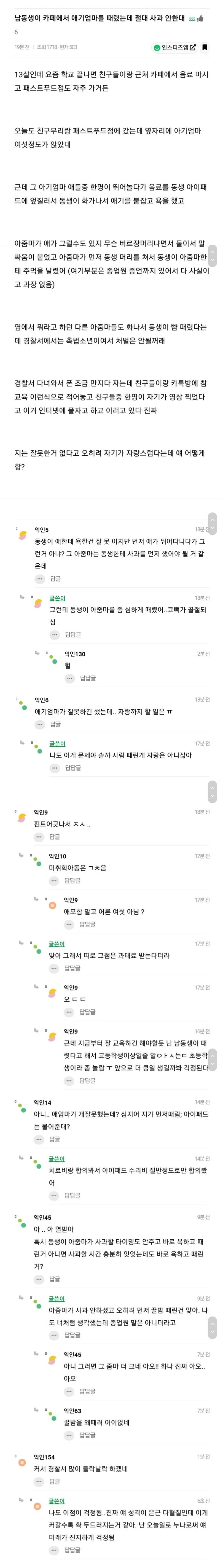Open more options on 익인6's comment
The image size is (223, 1568).
pos(40,724)
